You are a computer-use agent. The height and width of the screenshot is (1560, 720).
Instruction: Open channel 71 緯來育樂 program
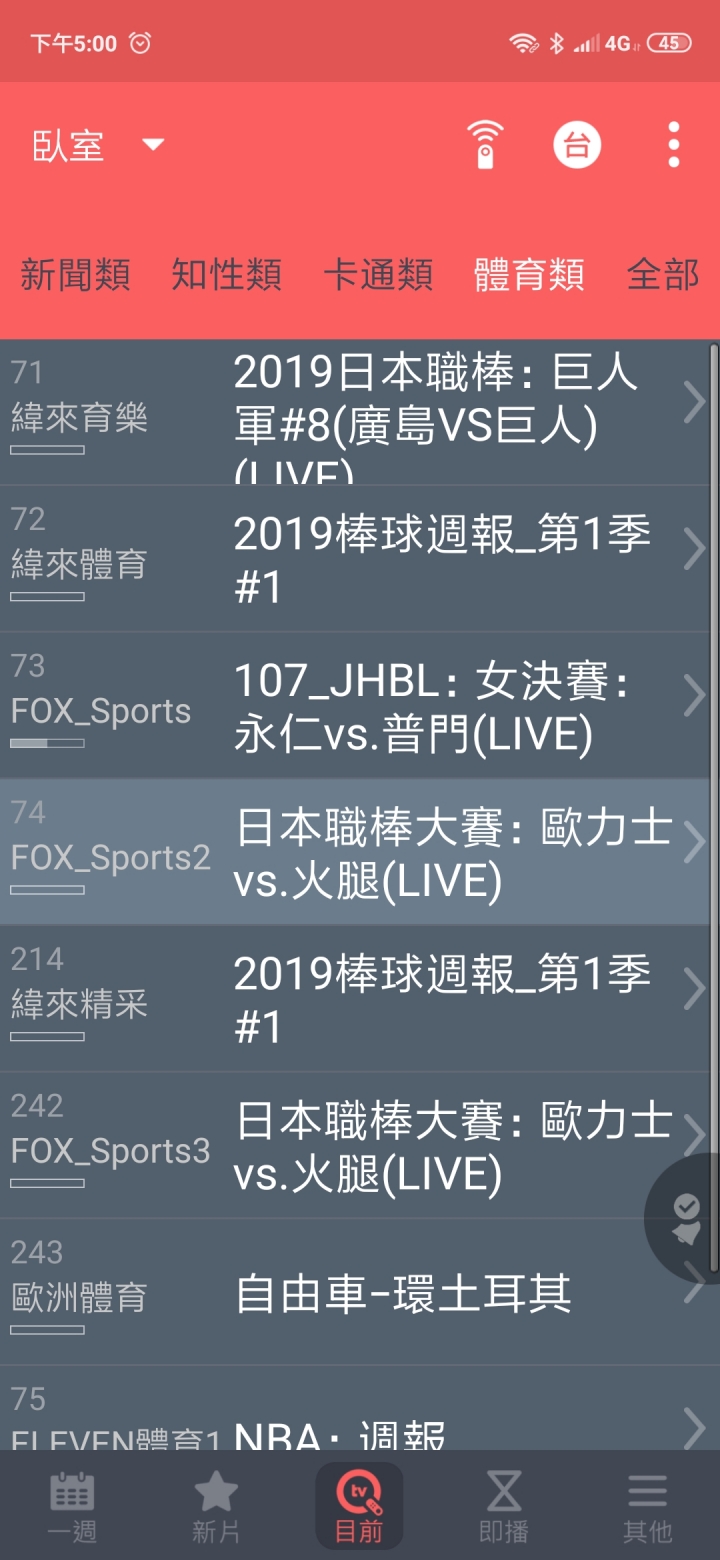355,412
